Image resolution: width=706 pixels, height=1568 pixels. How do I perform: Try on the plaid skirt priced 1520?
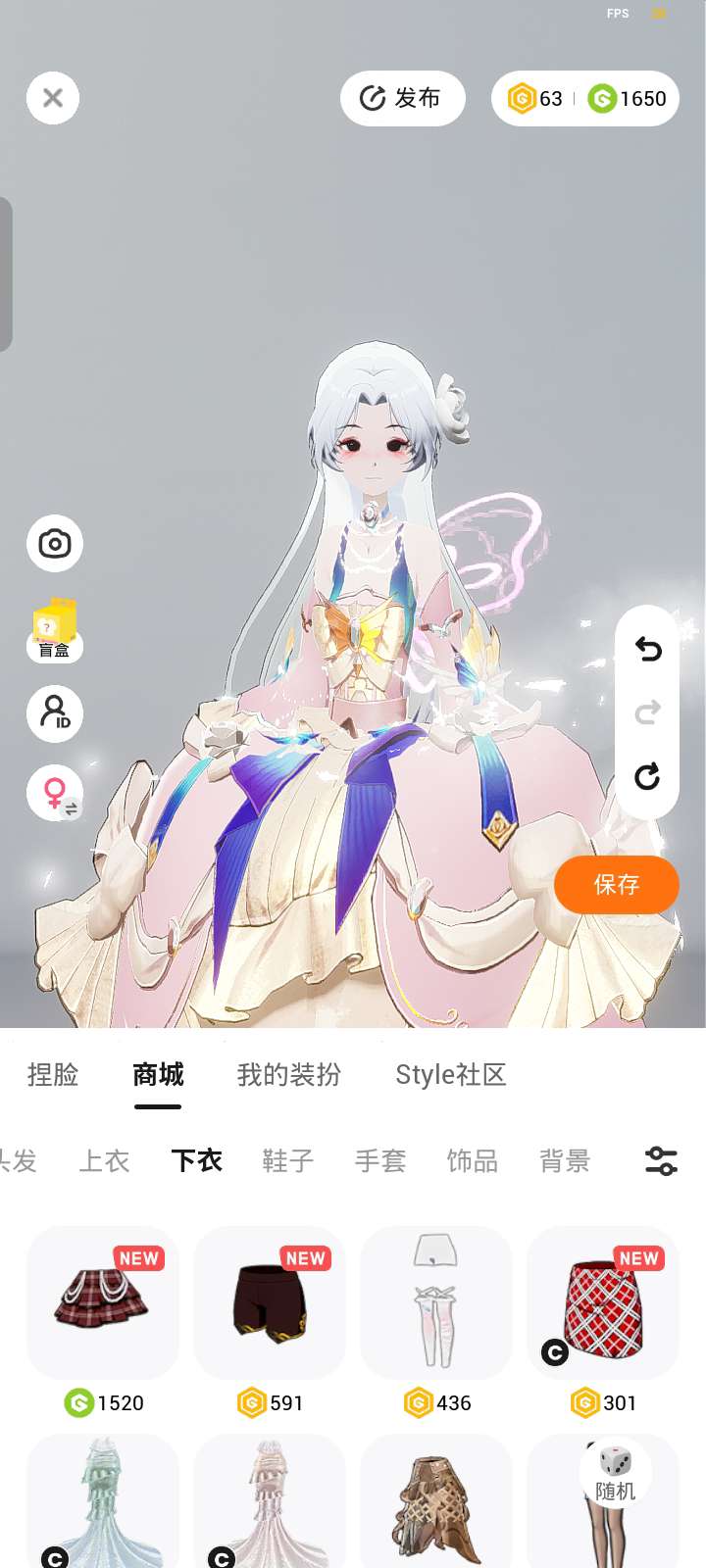coord(103,1302)
